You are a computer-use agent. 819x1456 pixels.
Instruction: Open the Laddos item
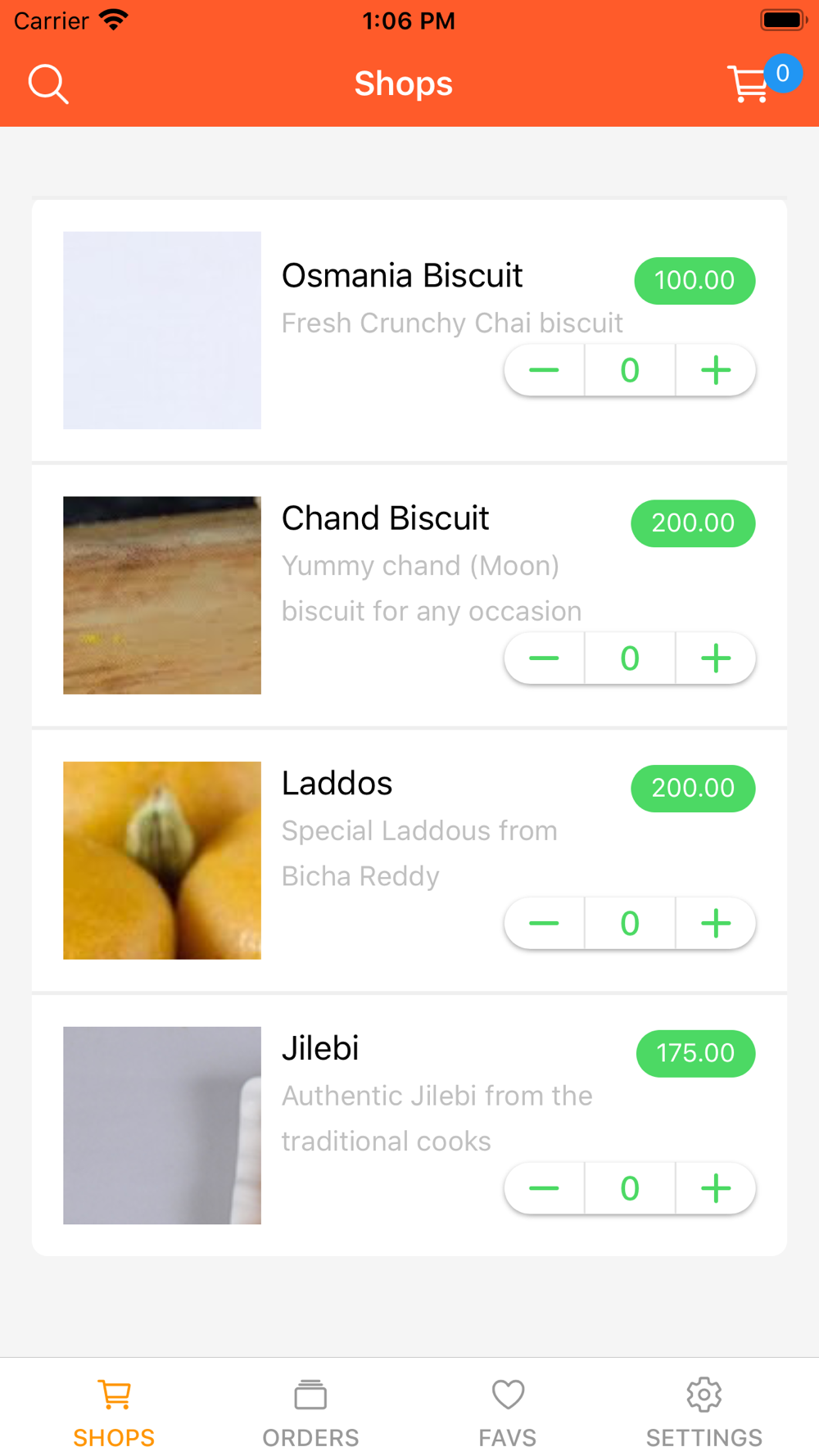(x=337, y=784)
